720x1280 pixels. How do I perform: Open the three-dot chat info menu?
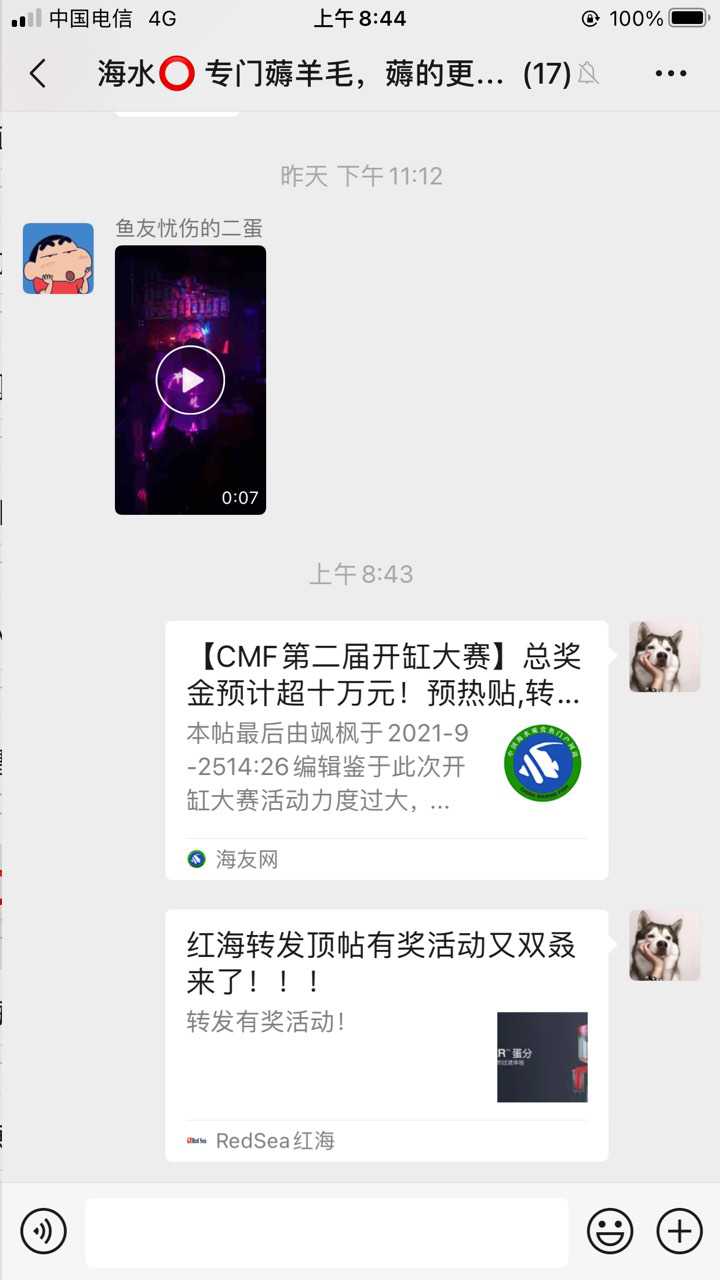(x=670, y=74)
